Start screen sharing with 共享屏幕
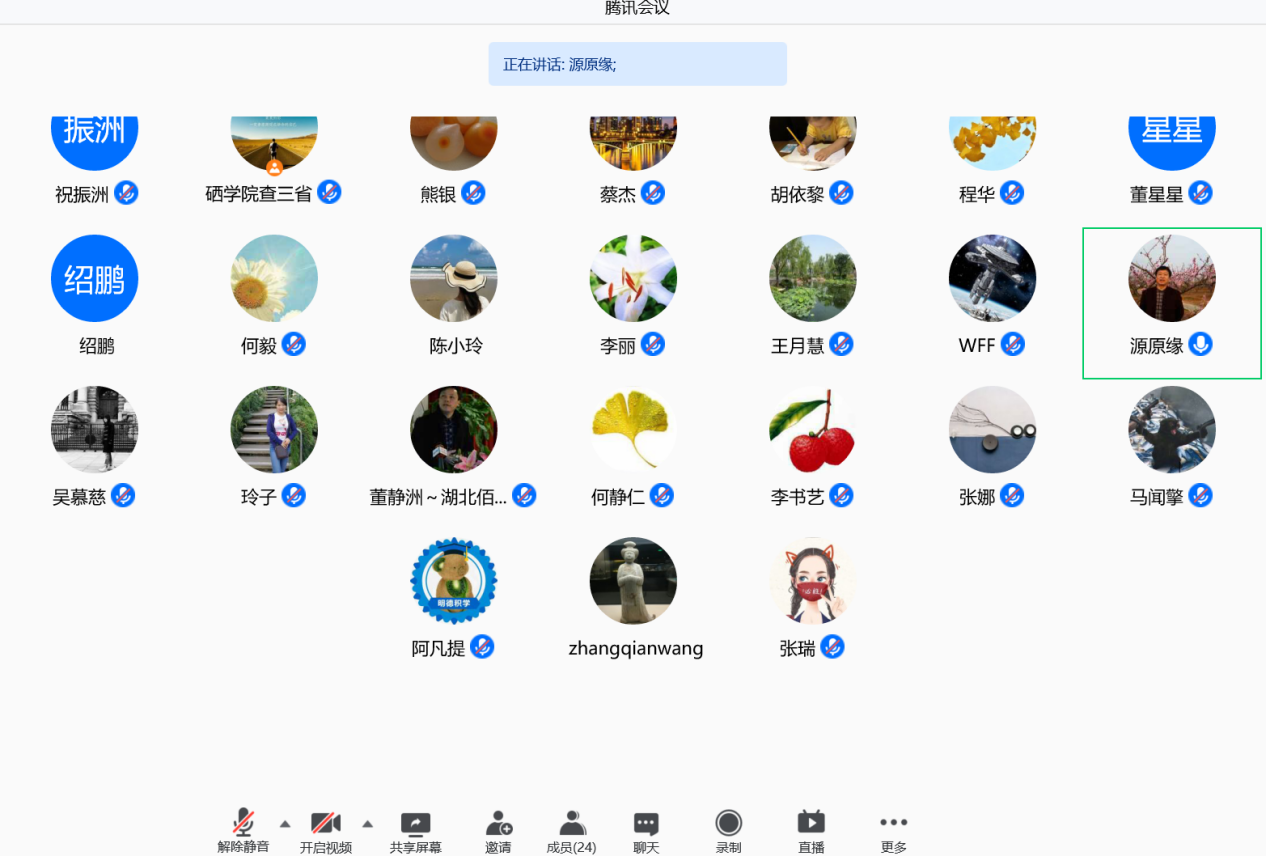The image size is (1266, 856). (415, 830)
